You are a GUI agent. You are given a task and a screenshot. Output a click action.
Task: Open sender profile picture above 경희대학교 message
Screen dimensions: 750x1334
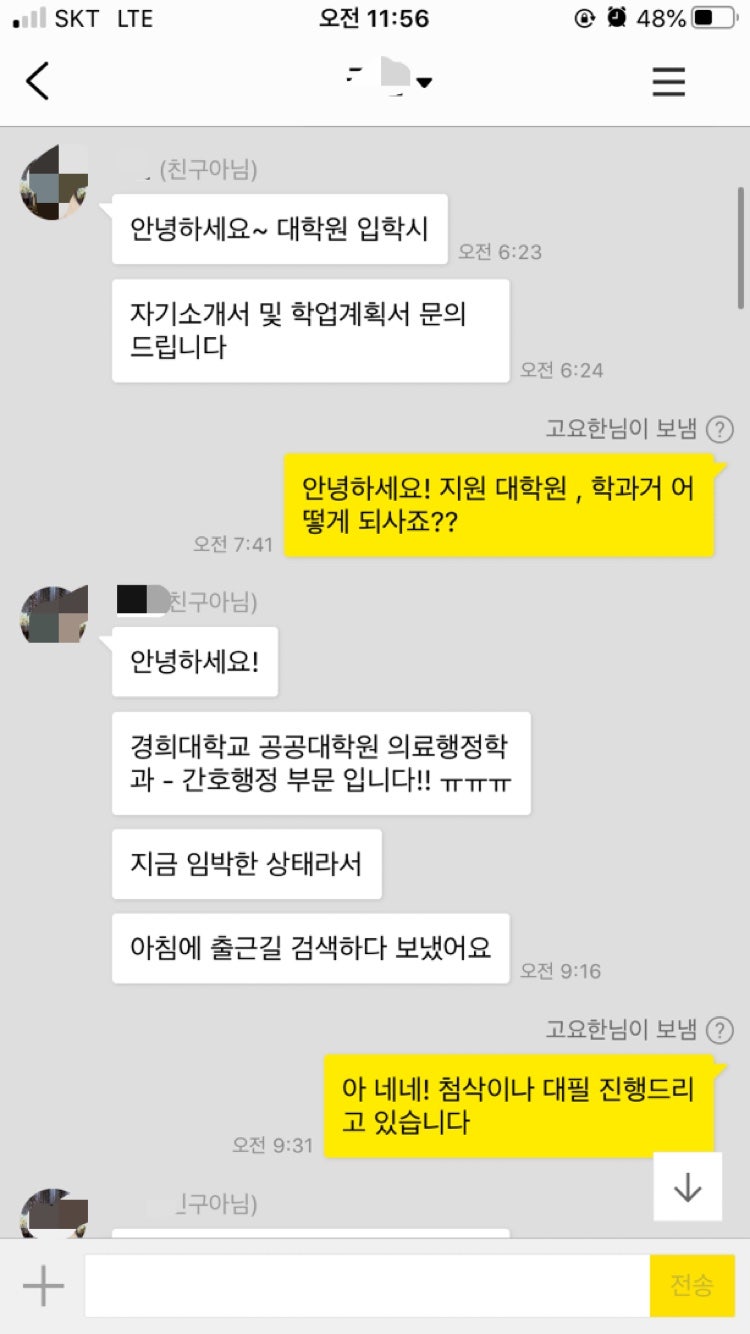coord(54,614)
